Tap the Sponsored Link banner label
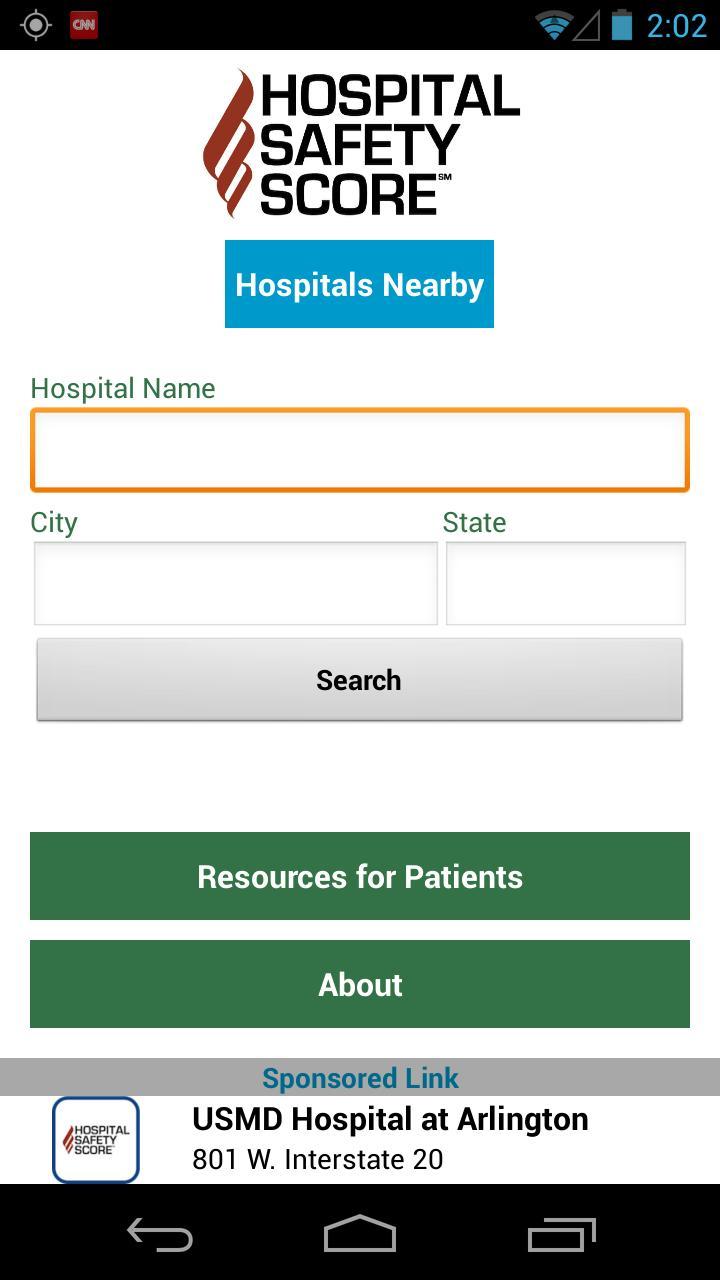 360,1077
